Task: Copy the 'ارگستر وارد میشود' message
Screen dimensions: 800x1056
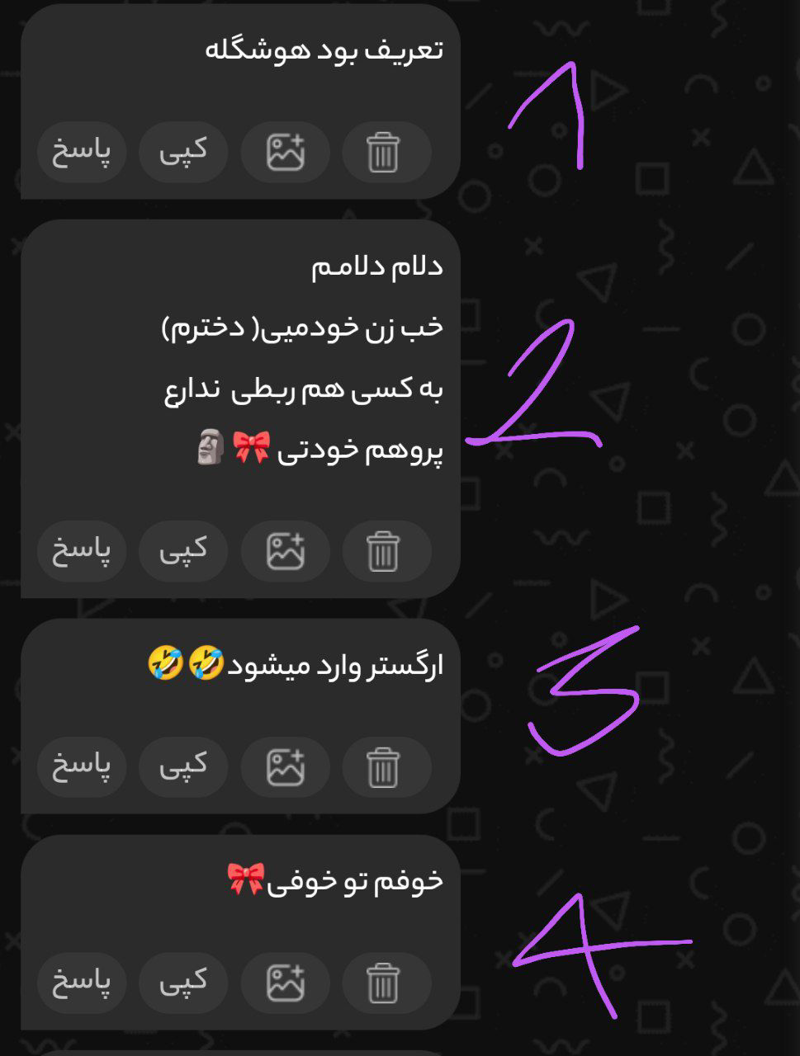Action: (183, 766)
